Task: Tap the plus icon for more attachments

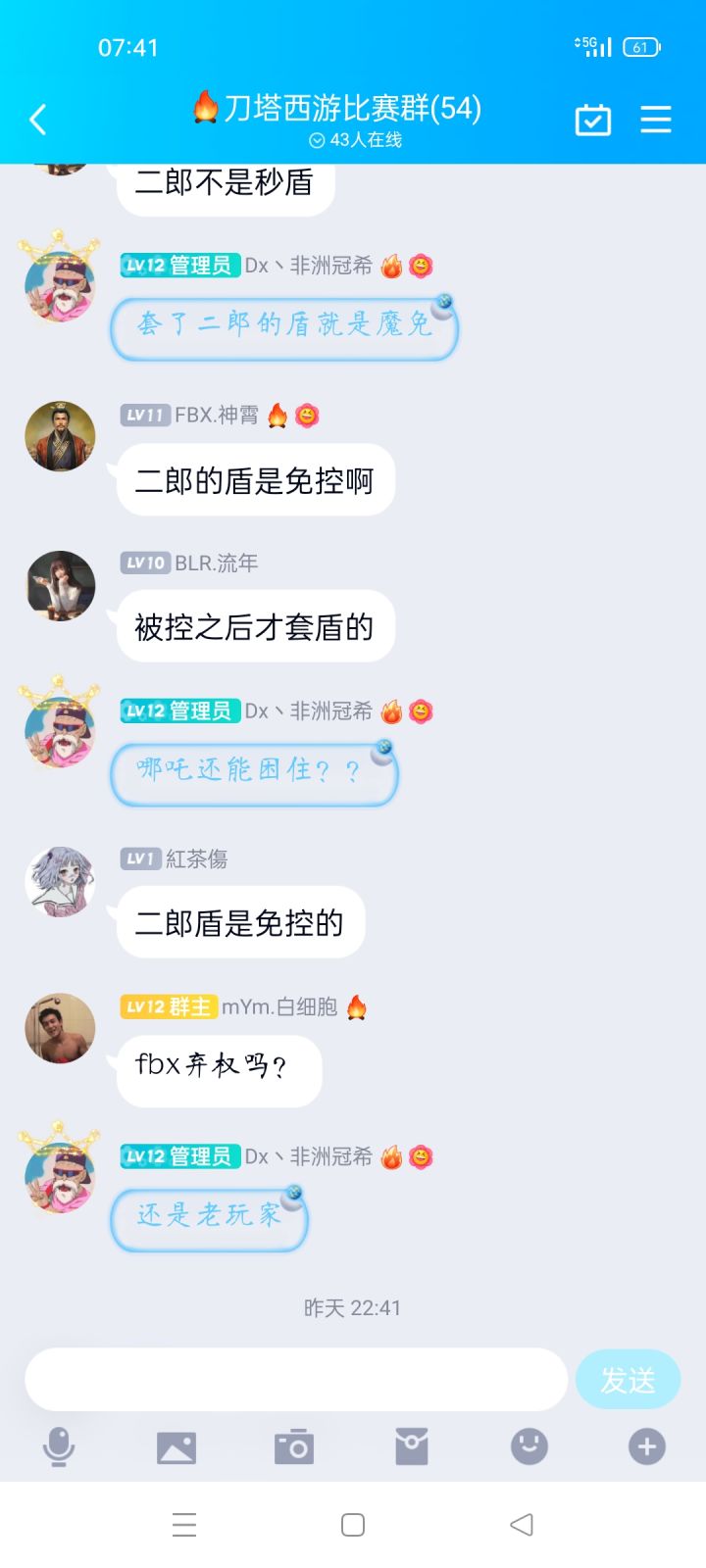Action: point(645,1445)
